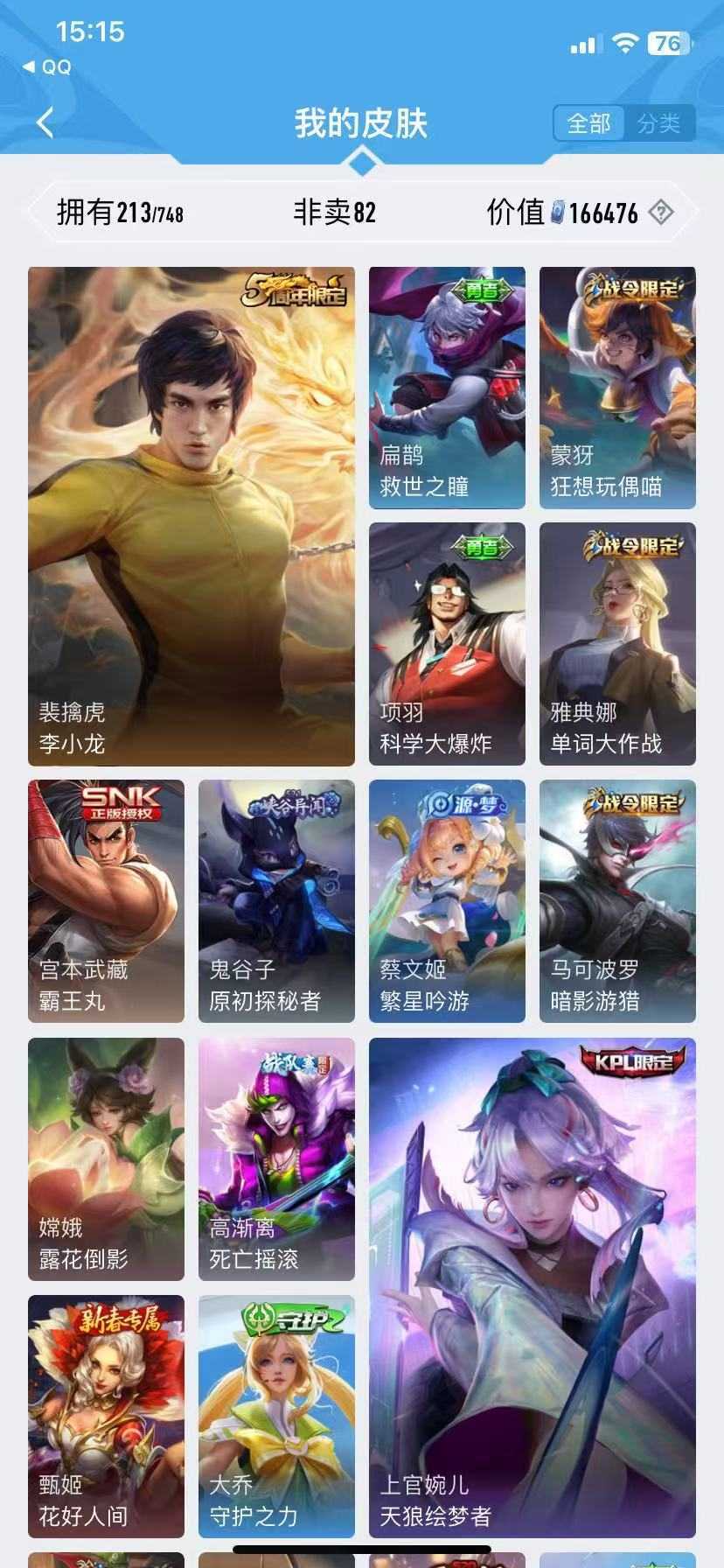Select the 蒙犽 狂想玩偶喵 skin card
Screen dimensions: 724x1568
(x=617, y=388)
